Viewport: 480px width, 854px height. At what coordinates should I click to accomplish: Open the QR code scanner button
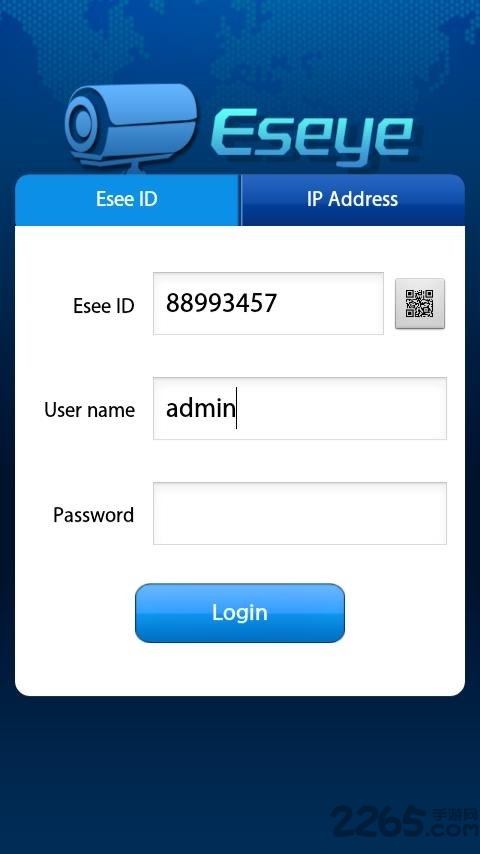(x=420, y=303)
